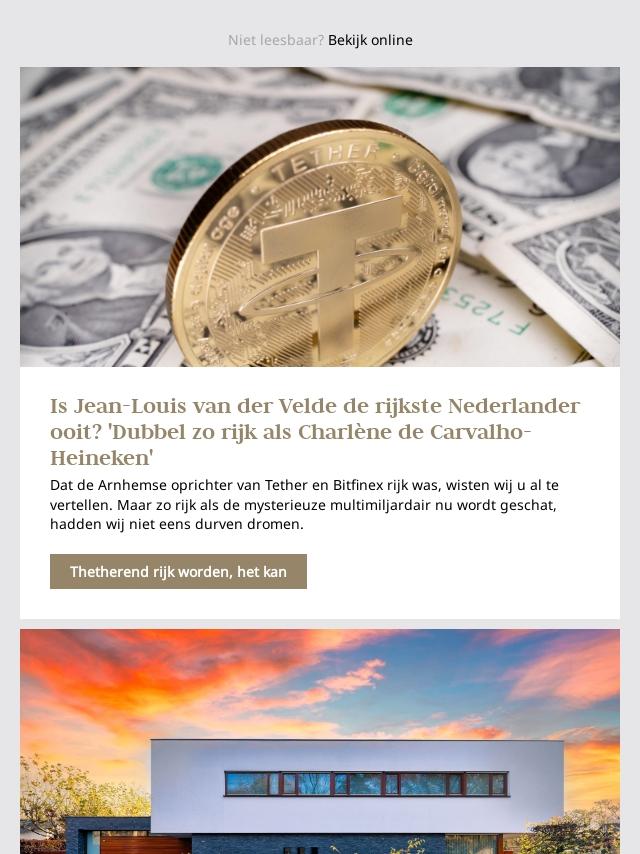Tap 'Thetherend rijk worden, het kan' button

(x=178, y=572)
